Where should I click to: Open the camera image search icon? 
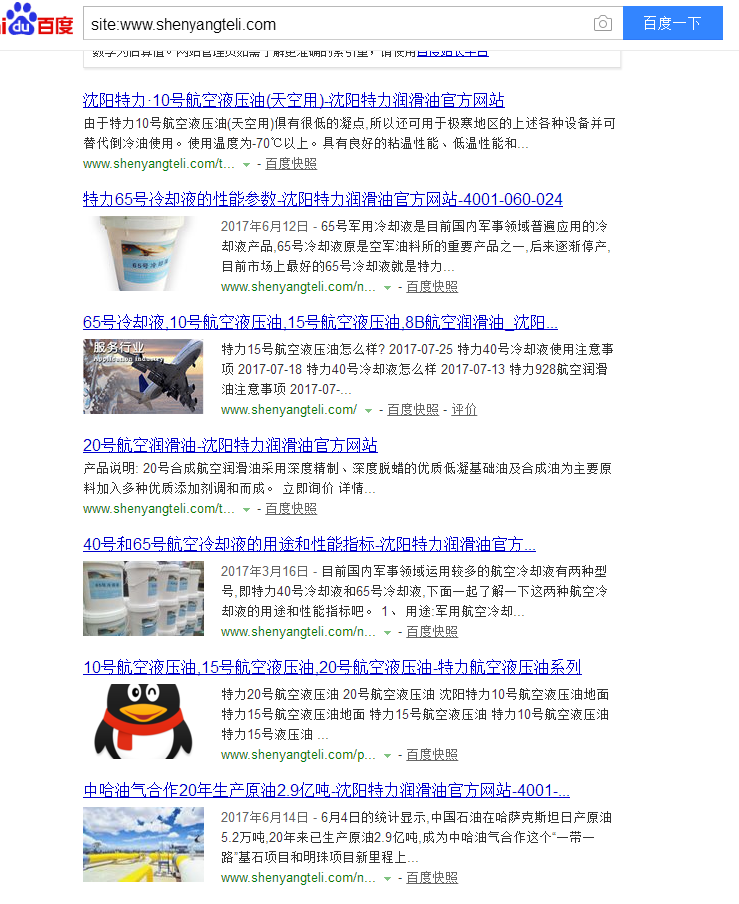602,24
